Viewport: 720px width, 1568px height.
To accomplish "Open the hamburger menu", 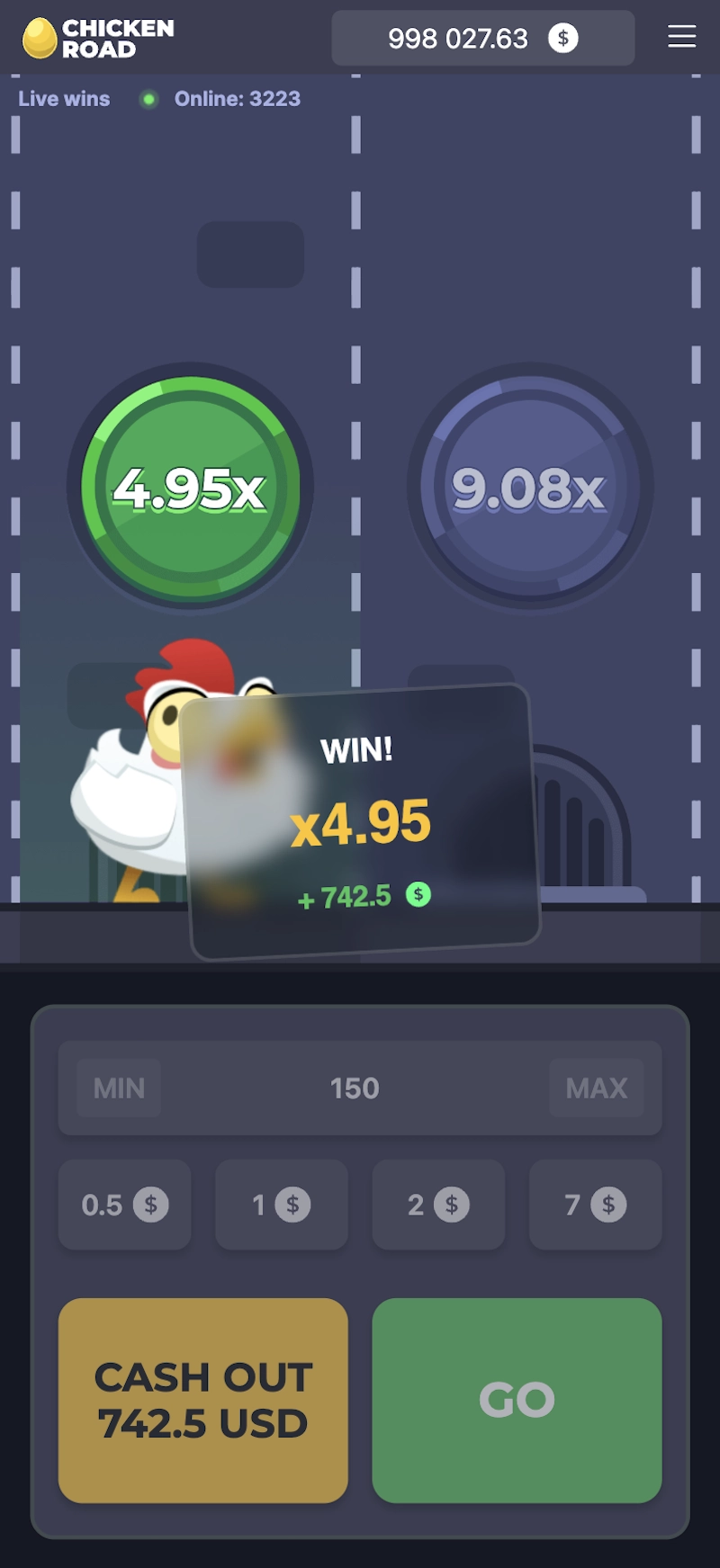I will pyautogui.click(x=681, y=38).
